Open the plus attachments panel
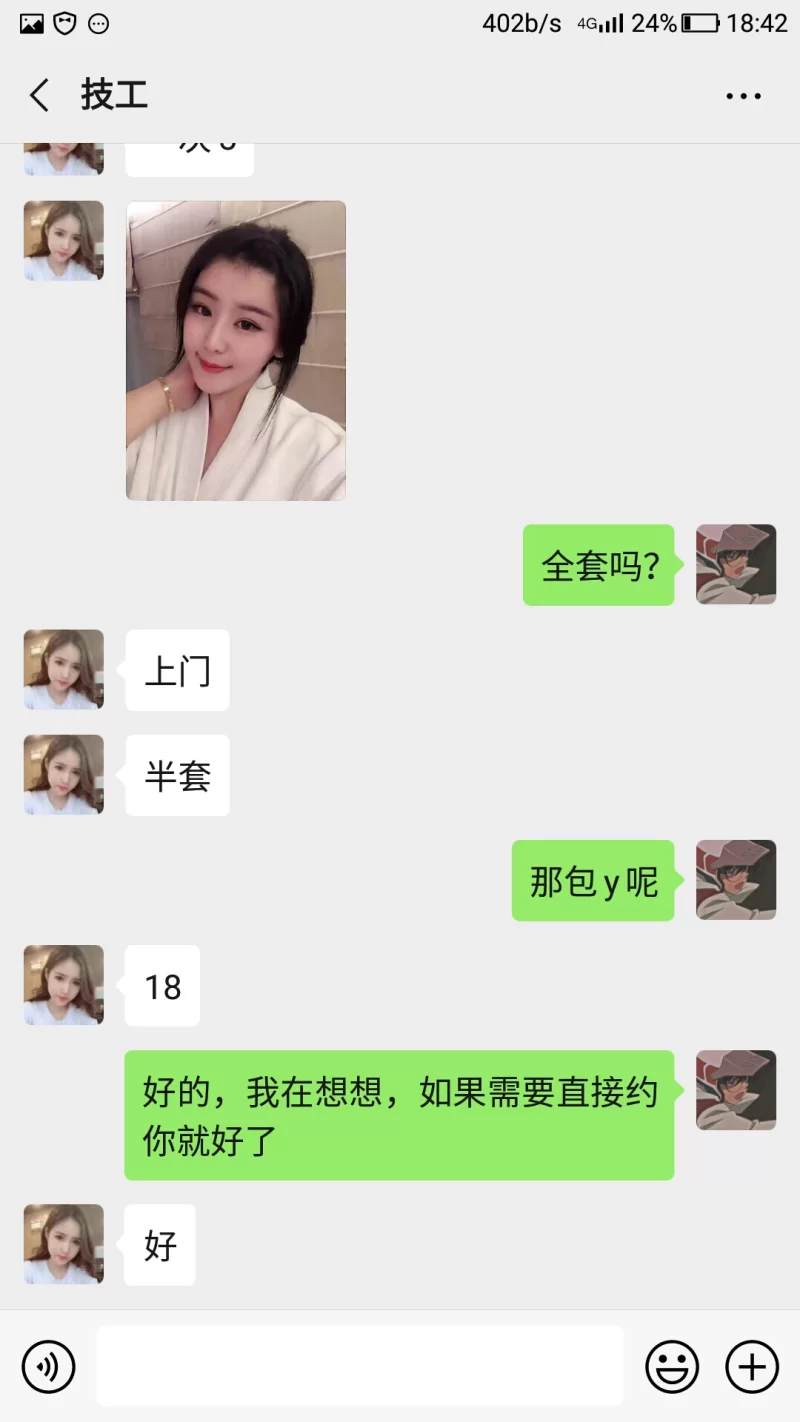This screenshot has height=1422, width=800. pyautogui.click(x=751, y=1366)
